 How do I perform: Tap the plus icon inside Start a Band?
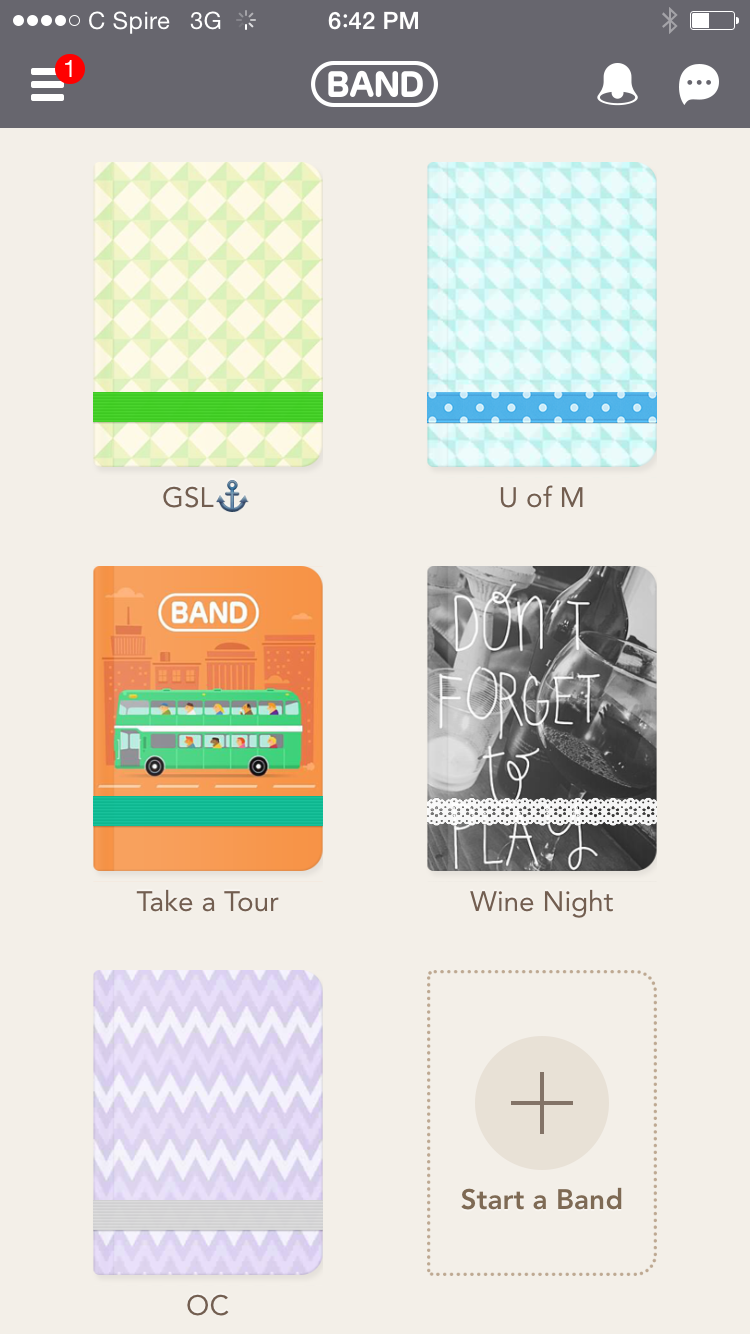[541, 1103]
